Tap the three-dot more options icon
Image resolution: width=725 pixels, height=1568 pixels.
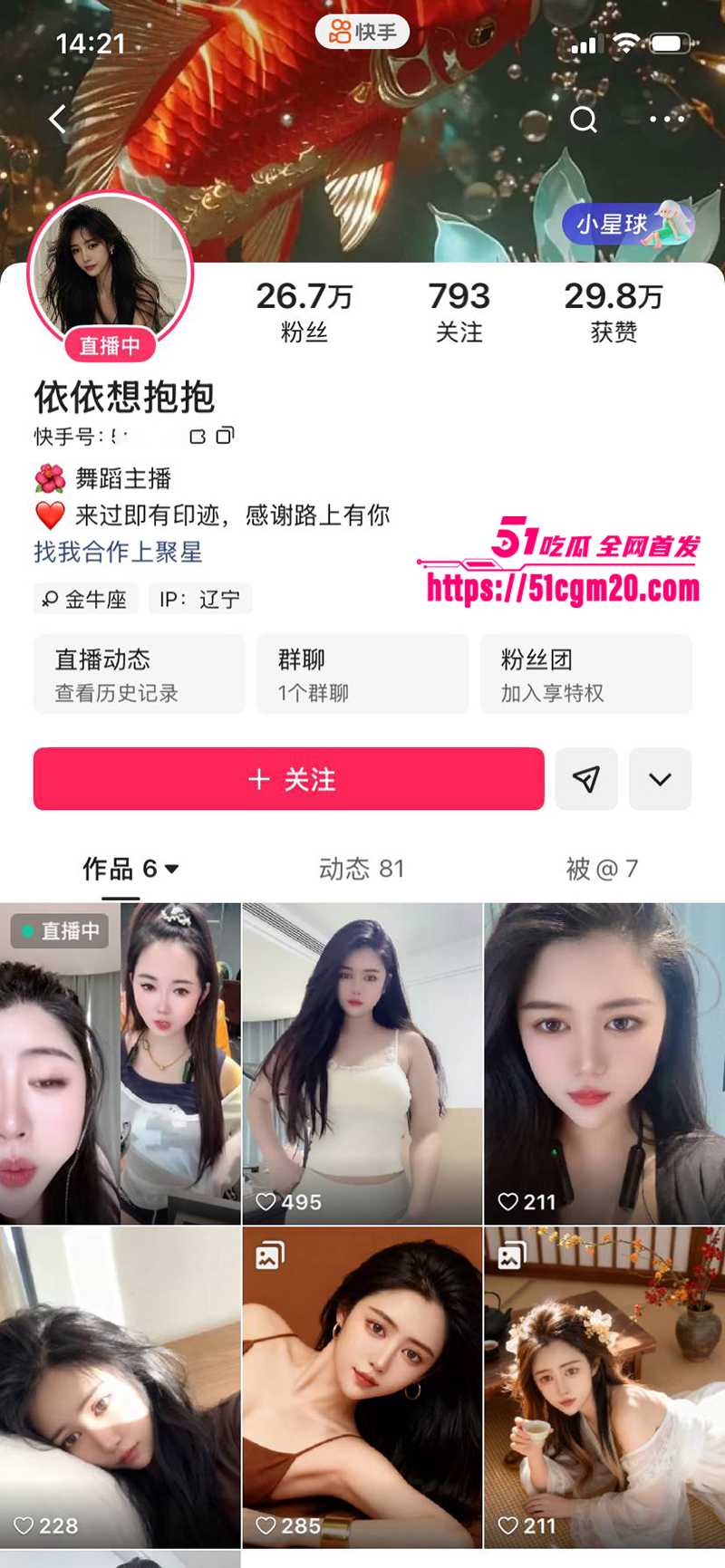coord(668,119)
